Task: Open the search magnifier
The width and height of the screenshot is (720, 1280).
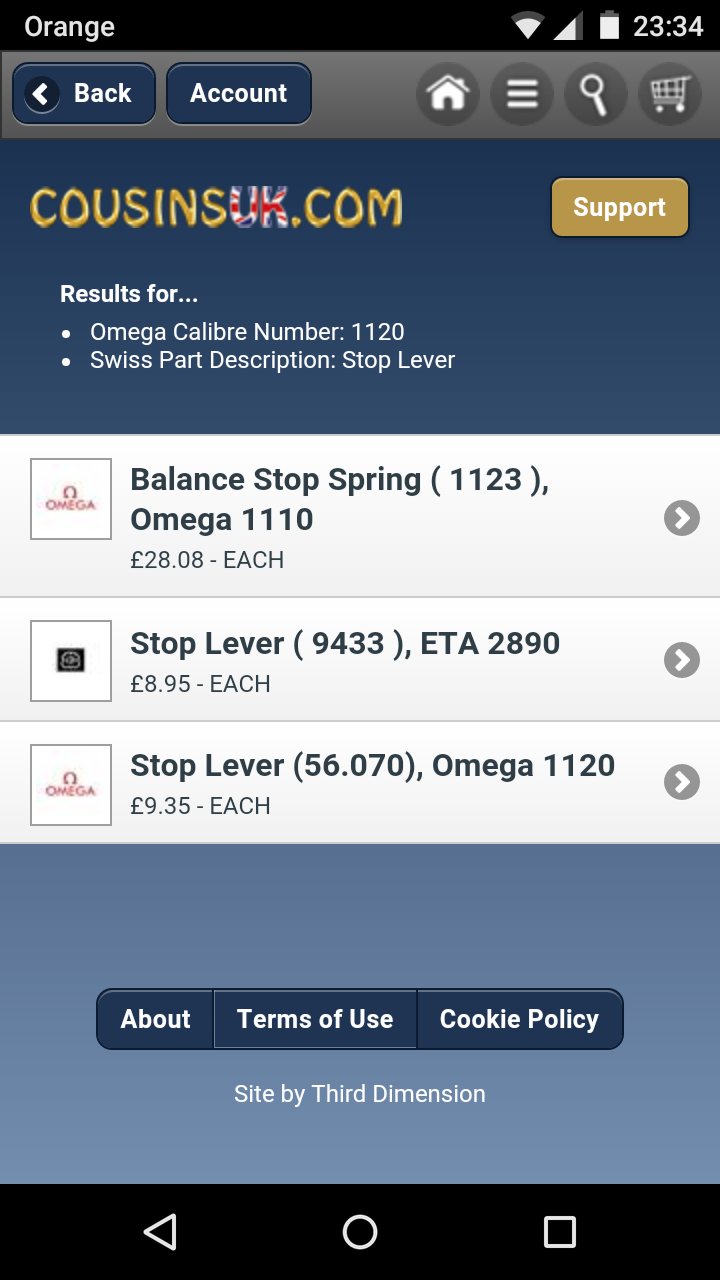Action: [x=595, y=94]
